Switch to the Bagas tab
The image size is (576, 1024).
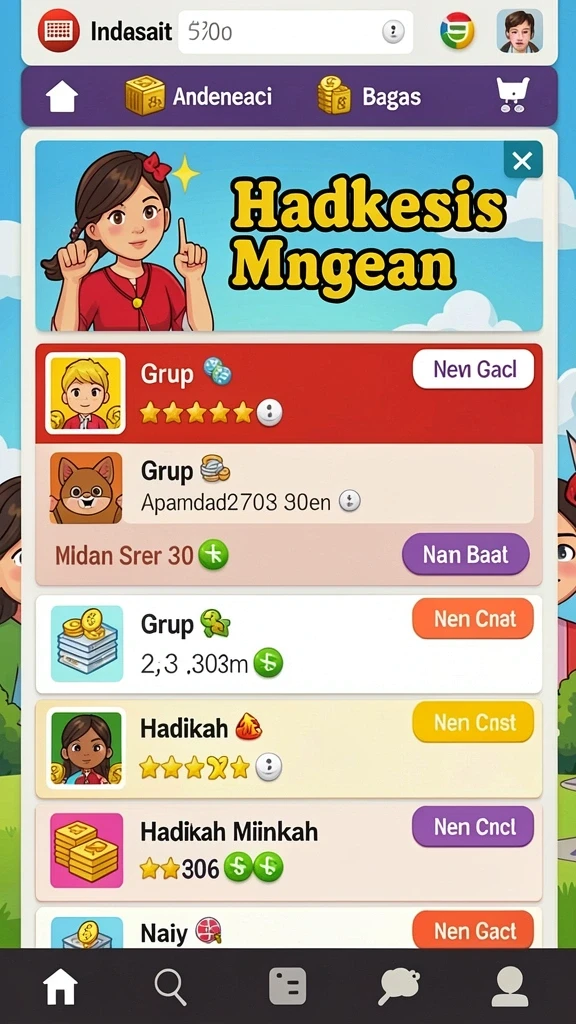[x=369, y=97]
